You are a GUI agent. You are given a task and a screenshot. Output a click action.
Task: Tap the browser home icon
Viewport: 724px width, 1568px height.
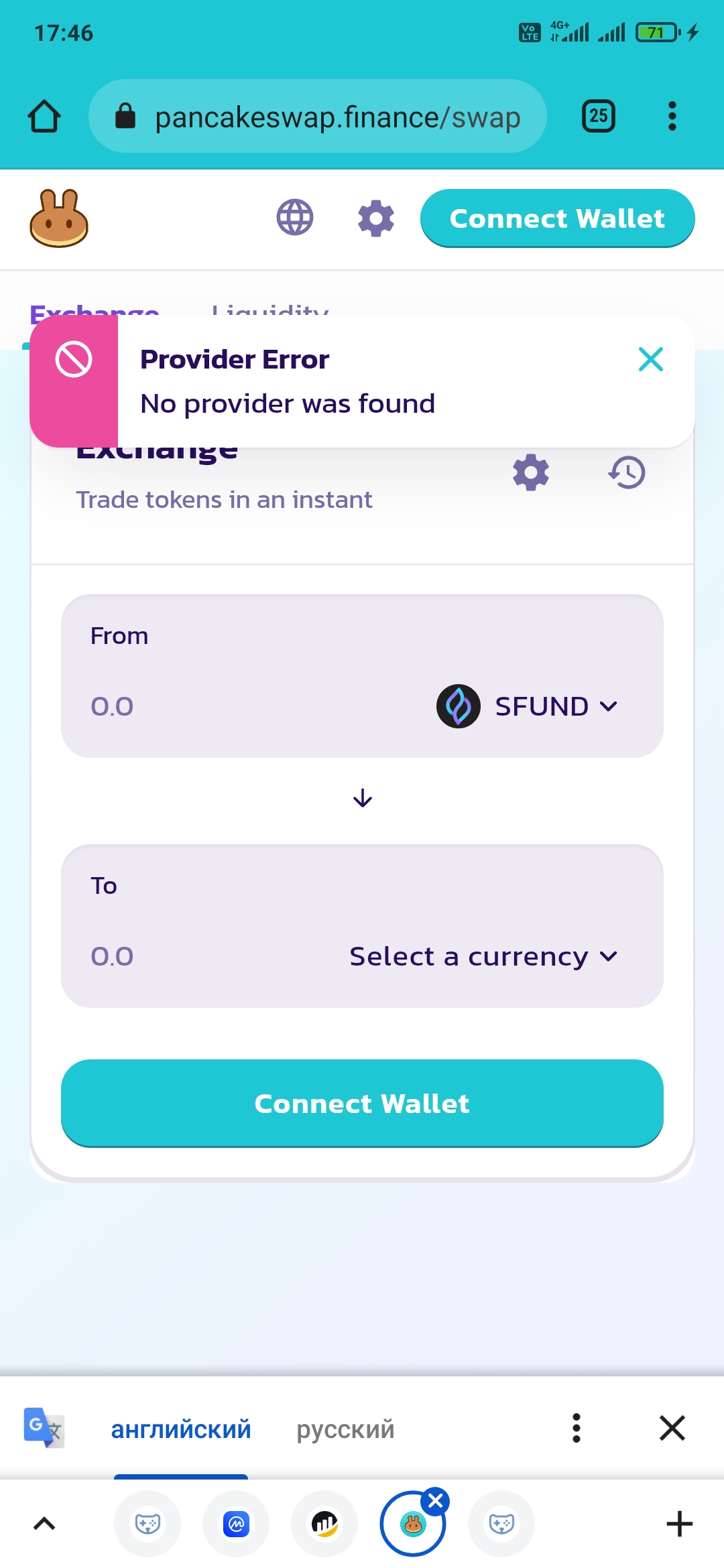pyautogui.click(x=44, y=116)
